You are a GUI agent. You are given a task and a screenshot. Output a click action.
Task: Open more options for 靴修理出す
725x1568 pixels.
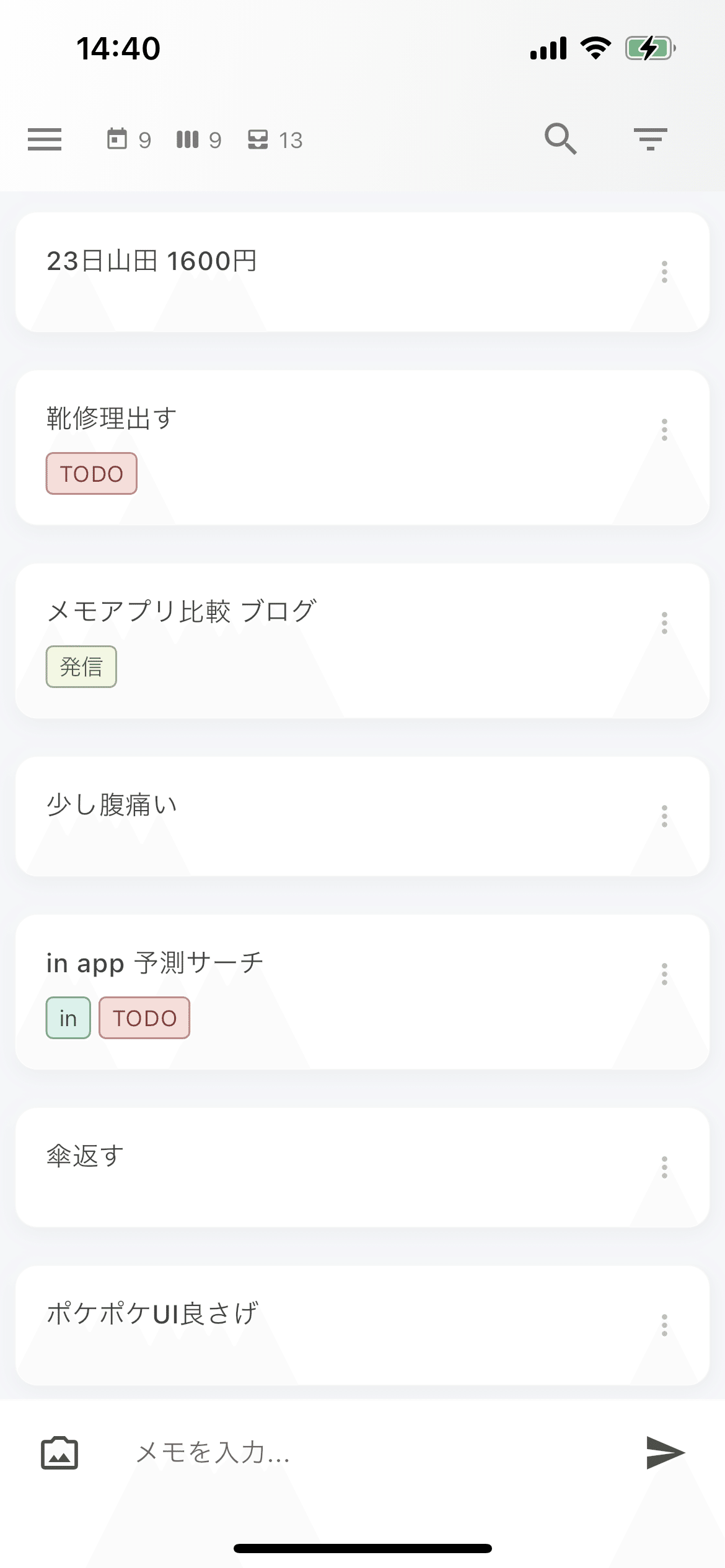(x=664, y=429)
